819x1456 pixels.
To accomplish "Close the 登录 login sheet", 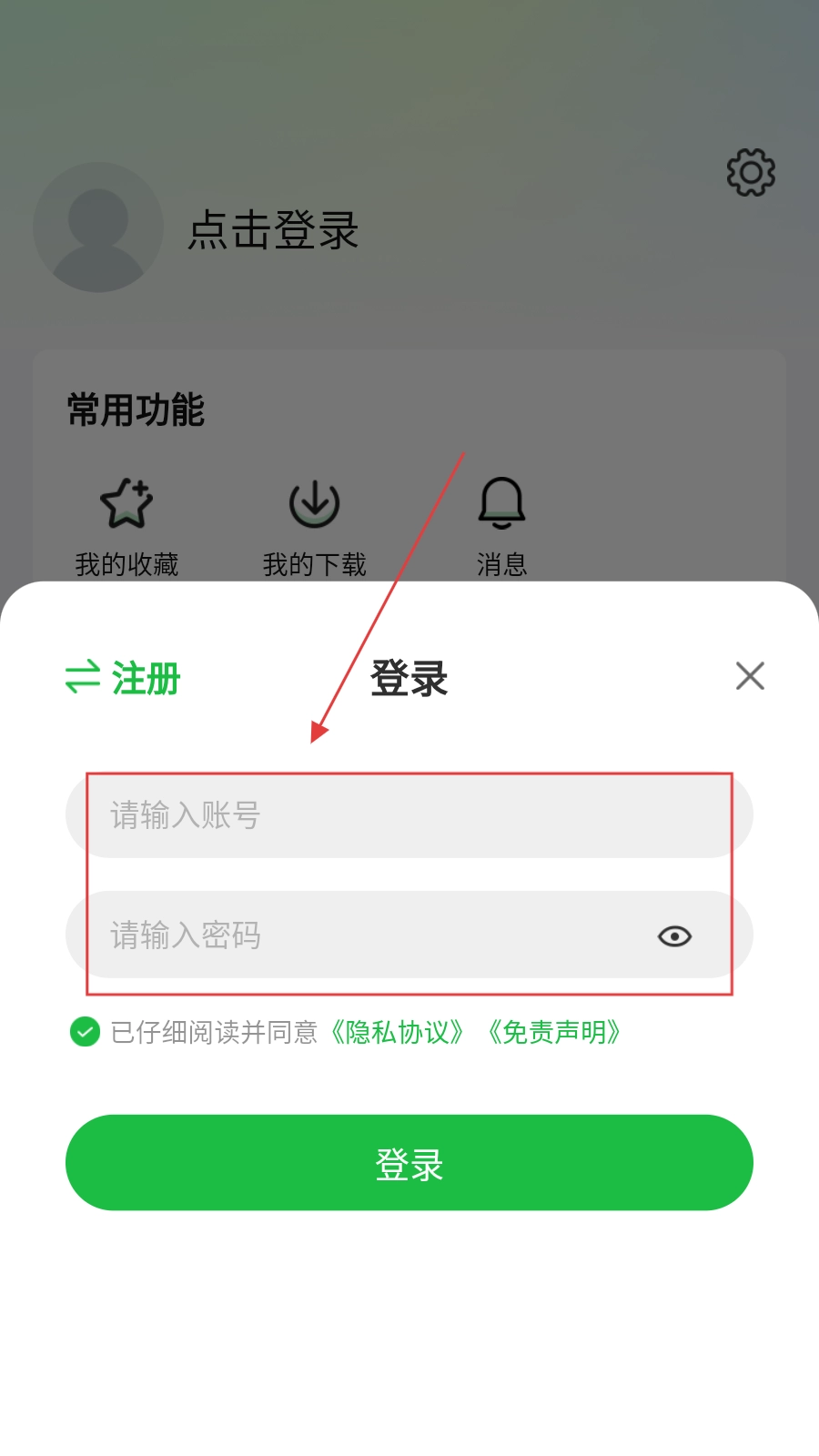I will tap(750, 676).
